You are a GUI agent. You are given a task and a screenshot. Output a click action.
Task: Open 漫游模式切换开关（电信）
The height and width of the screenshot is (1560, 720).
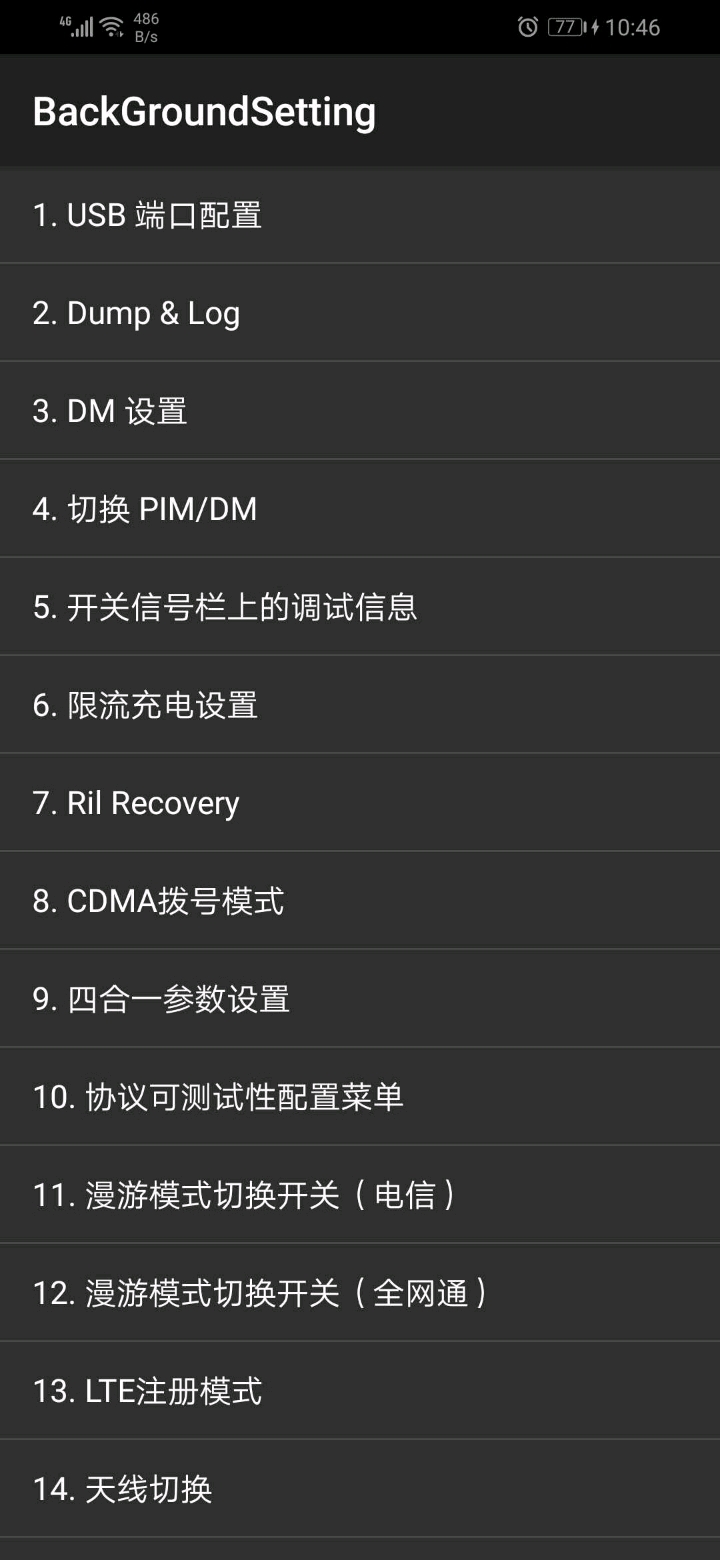[360, 1195]
